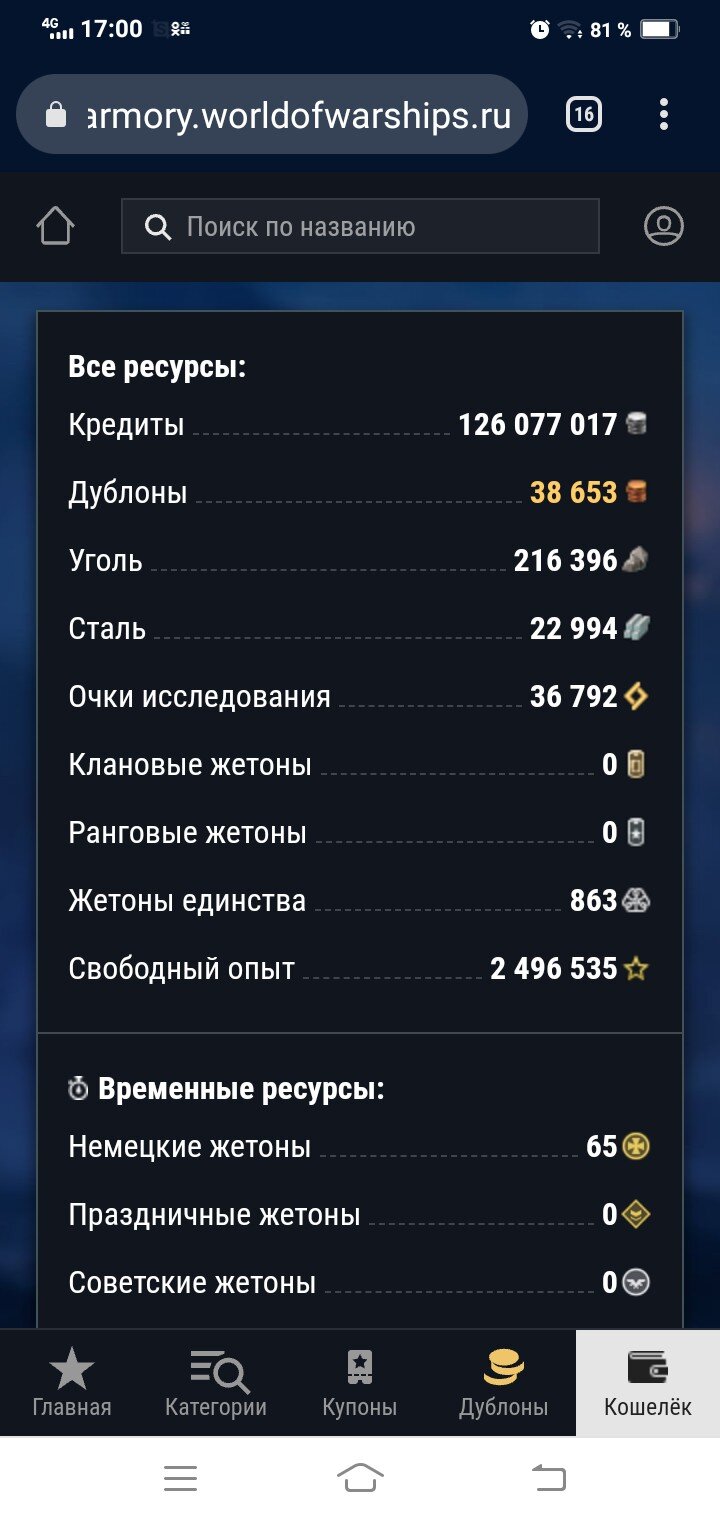This screenshot has width=720, height=1520.
Task: Switch to the Категории tab
Action: click(216, 1383)
